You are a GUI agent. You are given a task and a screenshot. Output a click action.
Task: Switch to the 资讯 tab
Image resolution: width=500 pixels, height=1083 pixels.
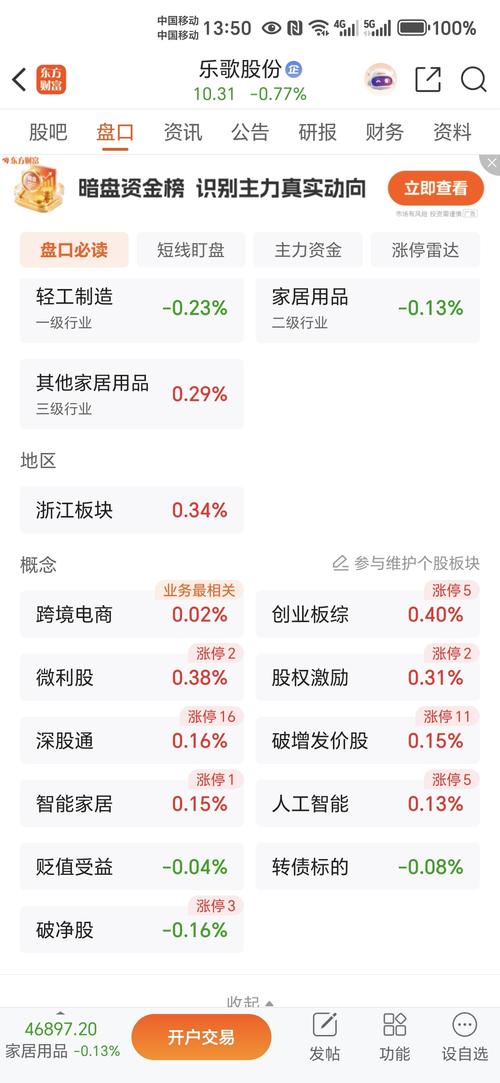coord(183,132)
